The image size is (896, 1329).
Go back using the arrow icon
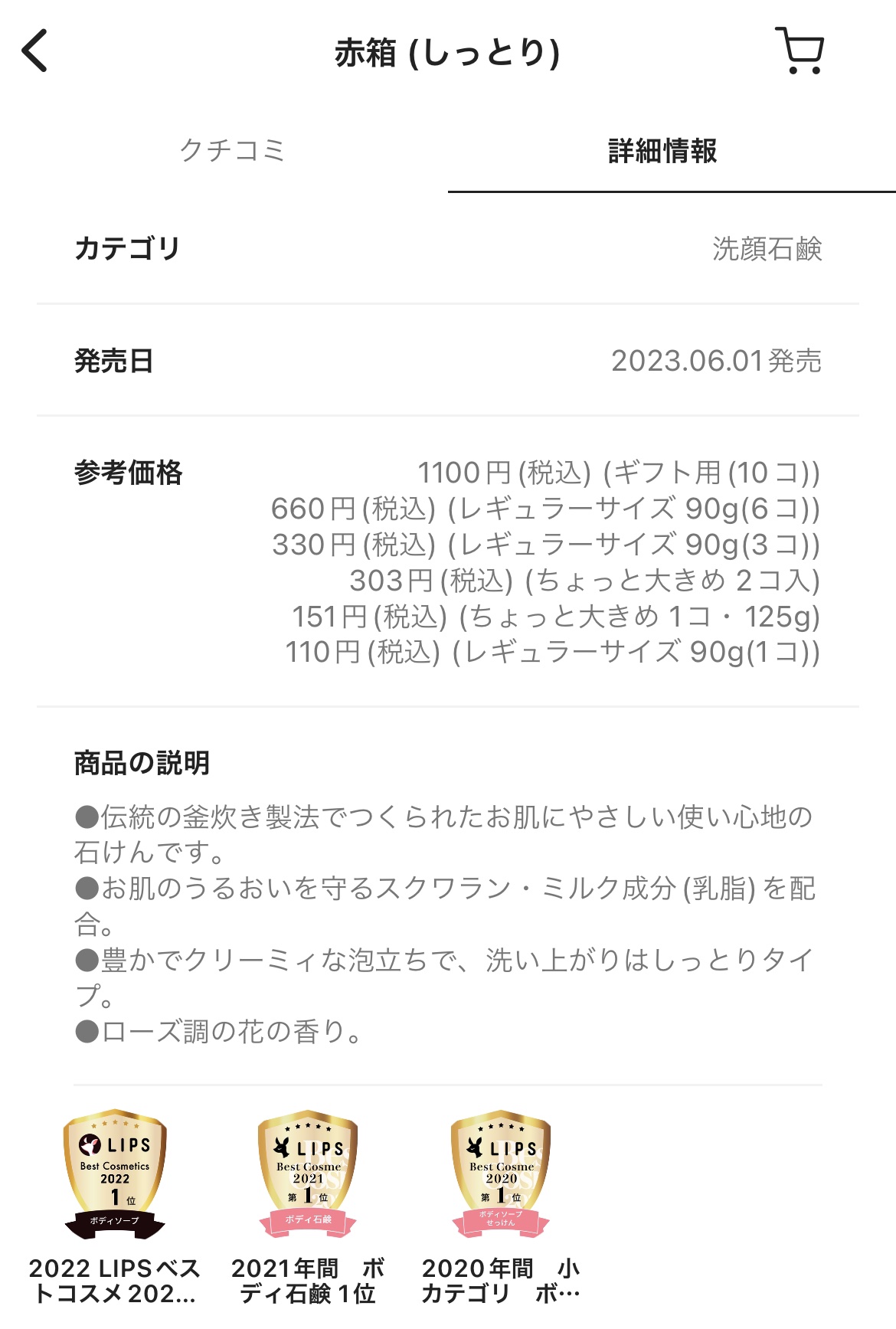coord(35,51)
